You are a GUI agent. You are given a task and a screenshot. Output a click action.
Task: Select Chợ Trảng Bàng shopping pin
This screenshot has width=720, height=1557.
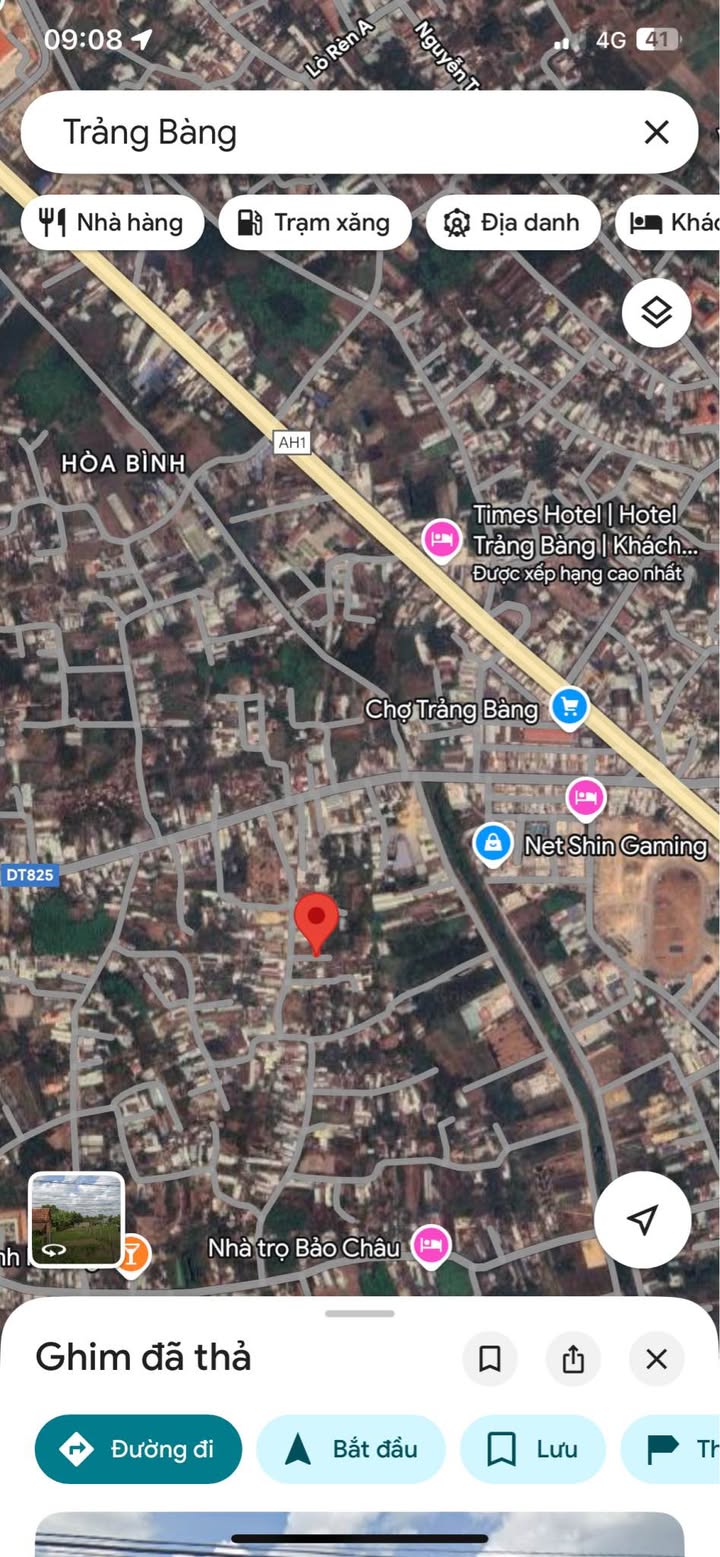pos(569,708)
